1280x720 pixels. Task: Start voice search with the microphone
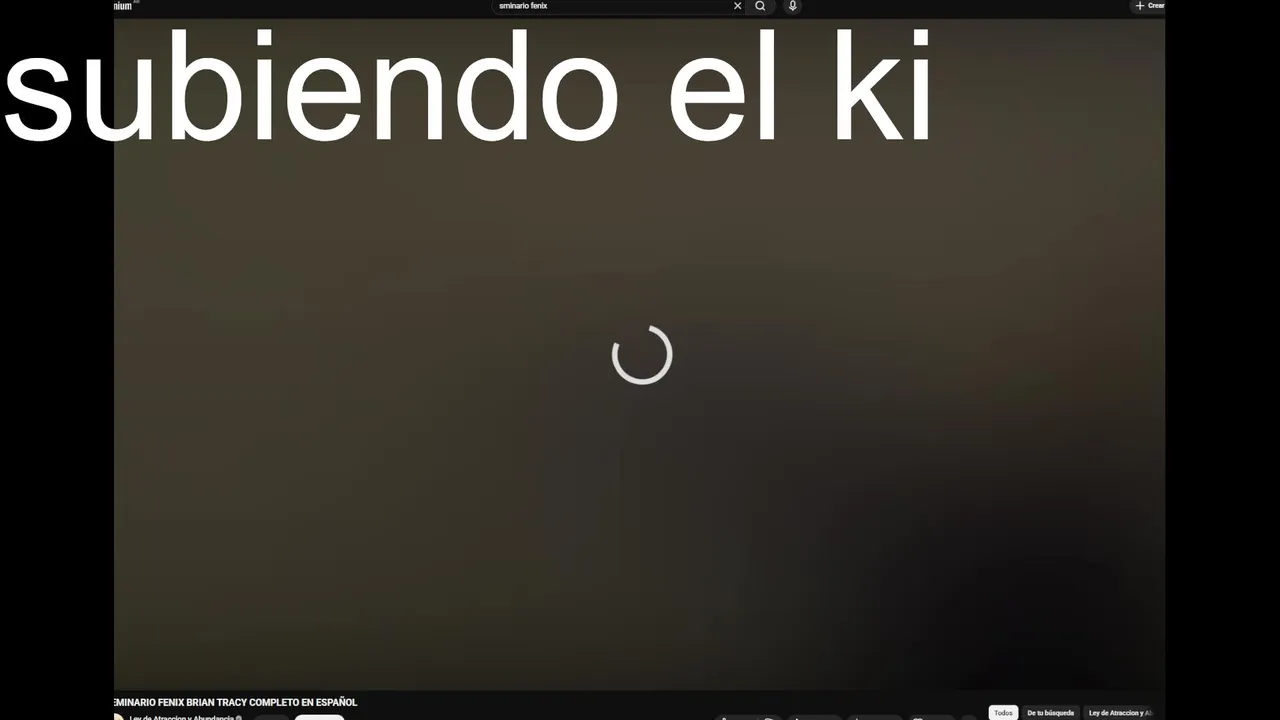click(793, 6)
